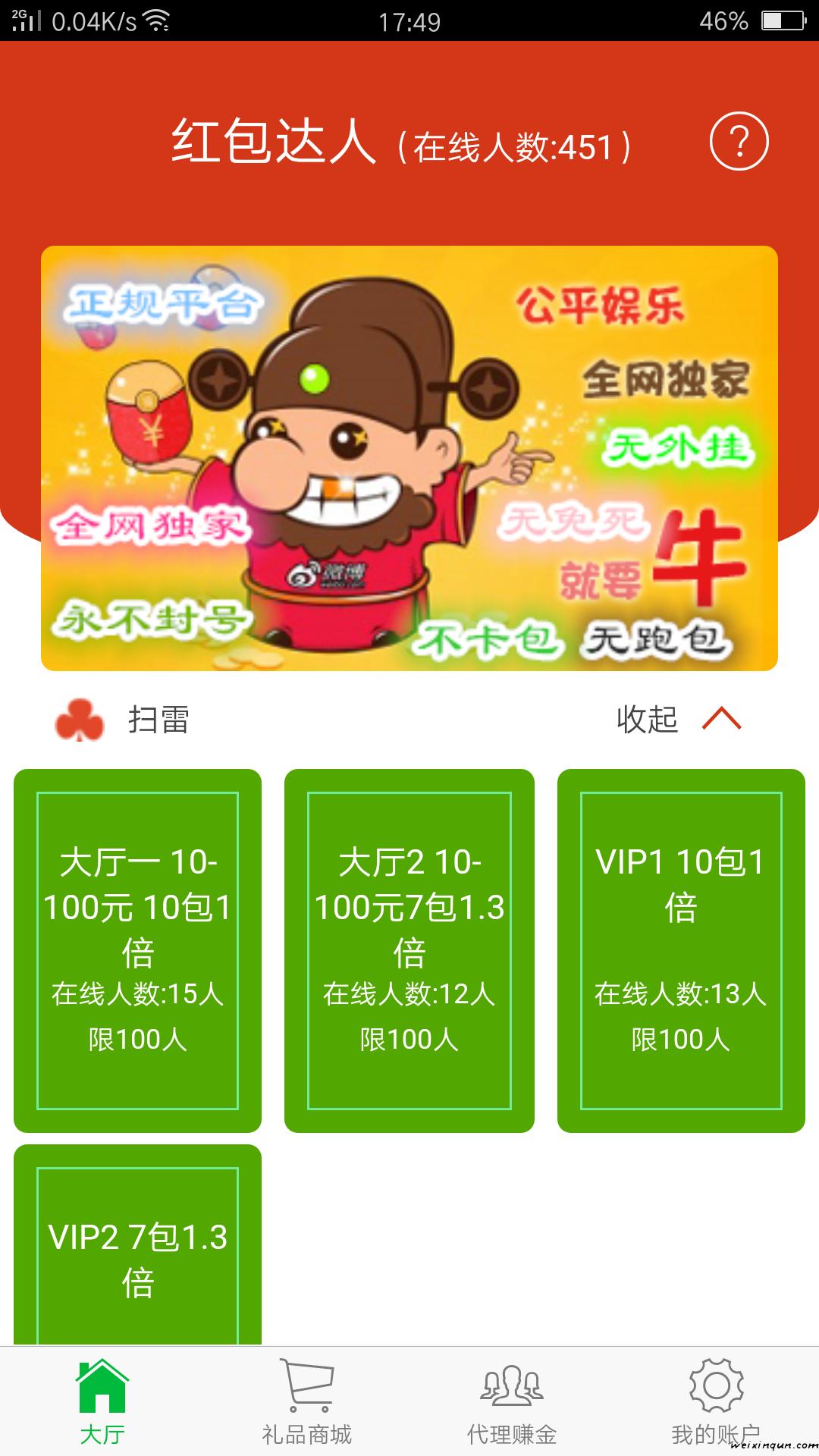Viewport: 819px width, 1456px height.
Task: Enter room VIP1 10包1倍
Action: 681,950
